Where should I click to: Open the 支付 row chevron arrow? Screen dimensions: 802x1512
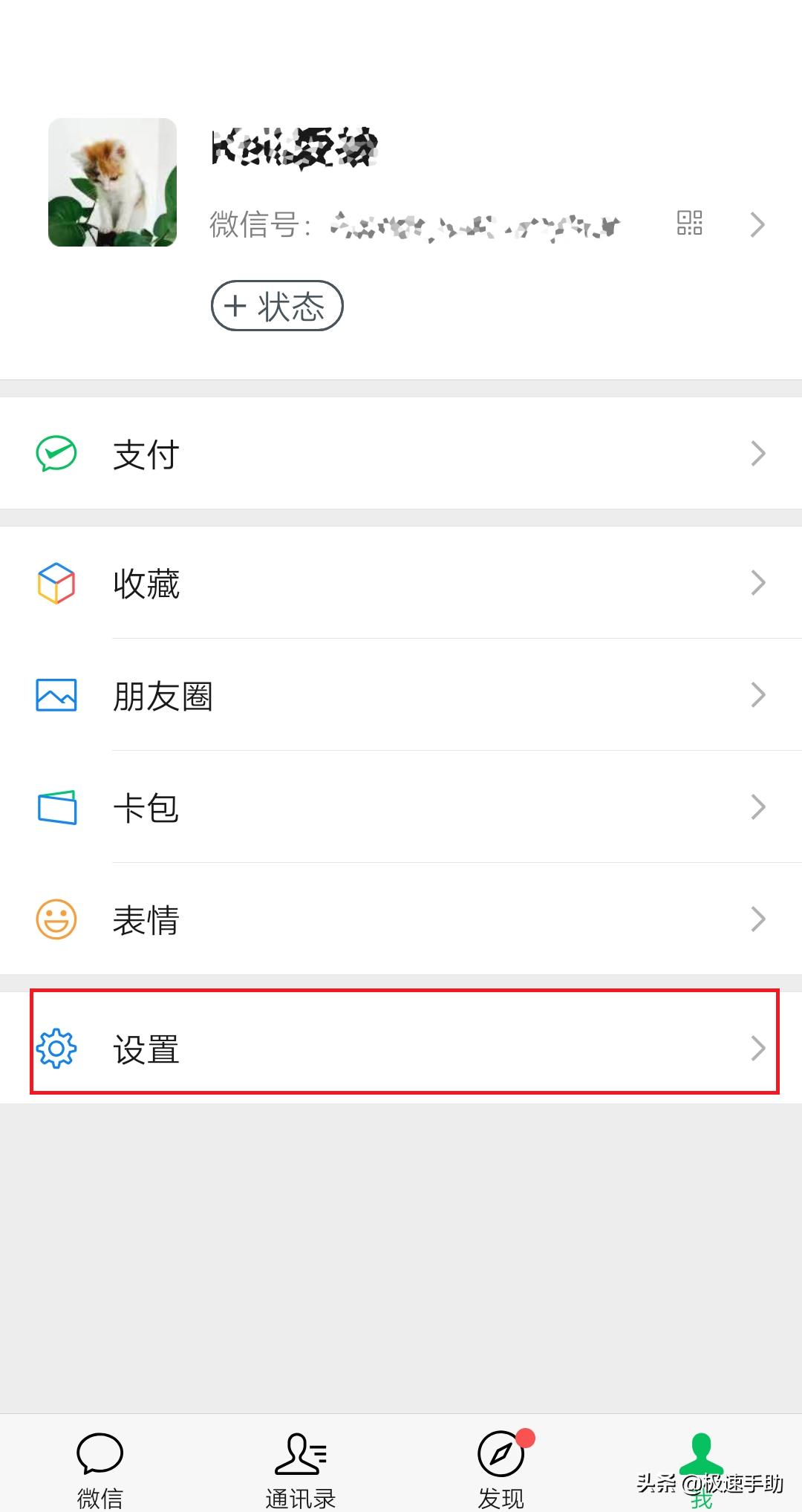click(758, 453)
